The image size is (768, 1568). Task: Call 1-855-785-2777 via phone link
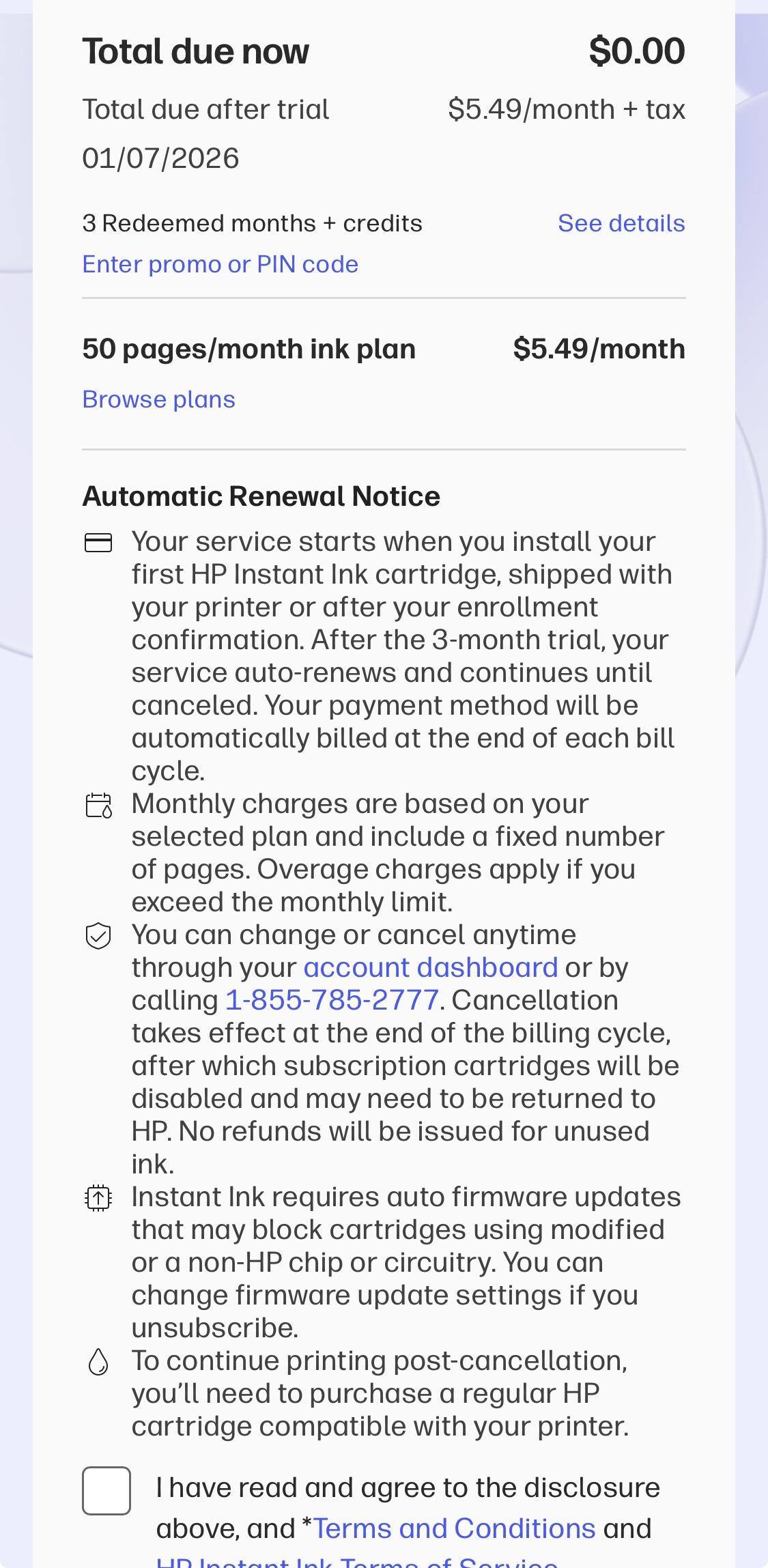(x=332, y=1000)
